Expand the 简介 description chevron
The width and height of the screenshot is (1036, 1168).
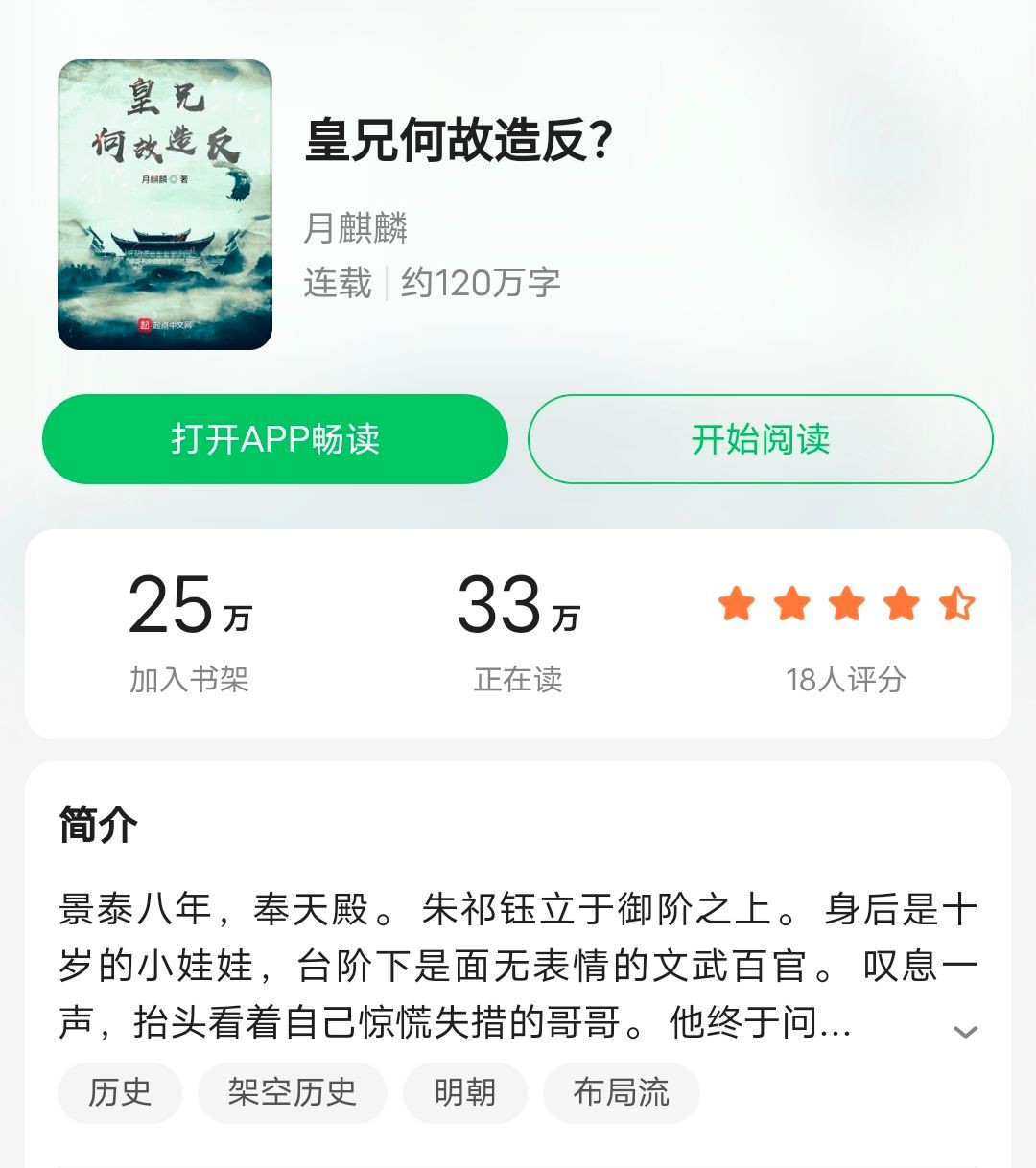click(x=965, y=1032)
